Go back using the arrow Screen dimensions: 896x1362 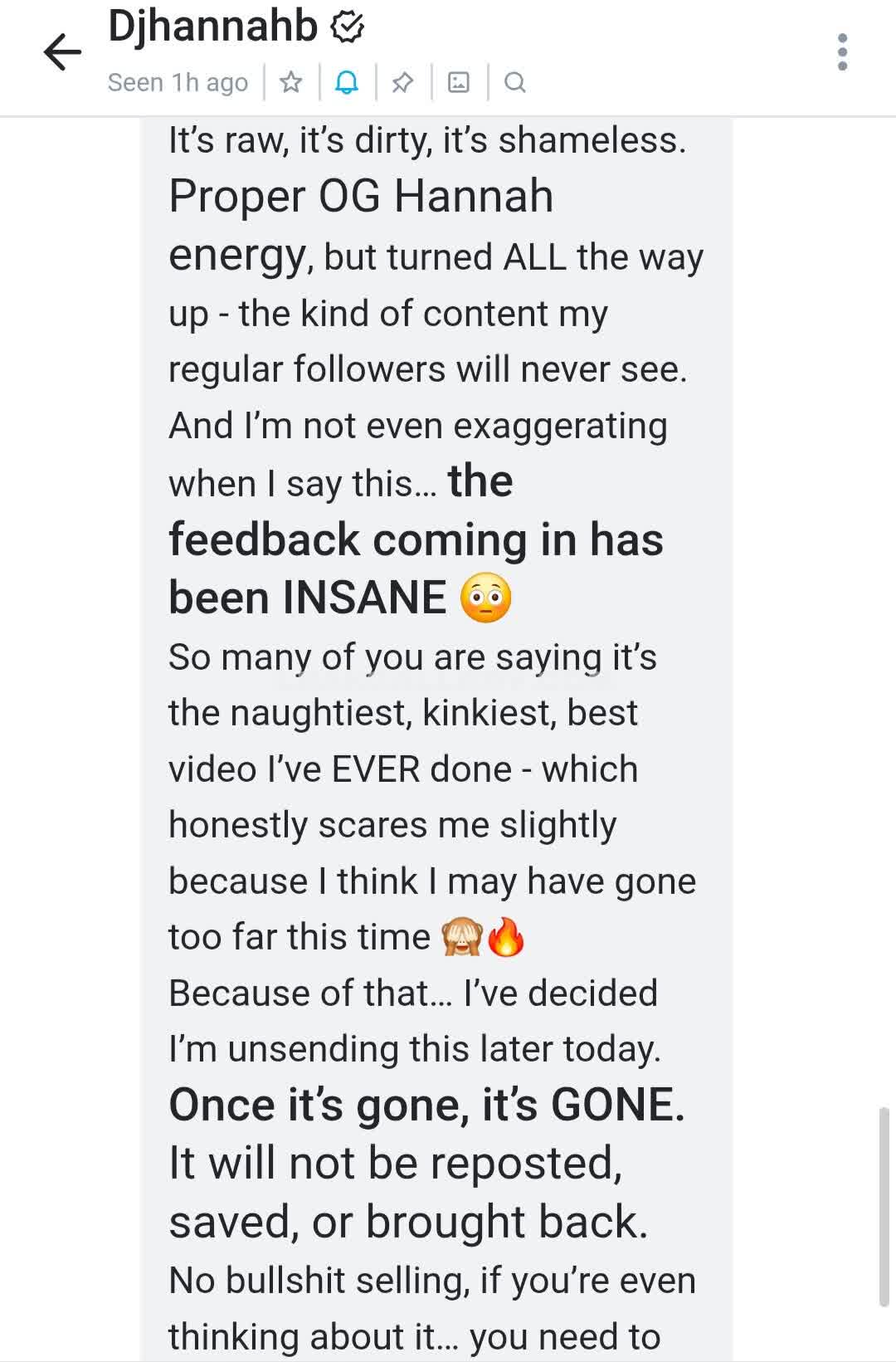point(62,53)
